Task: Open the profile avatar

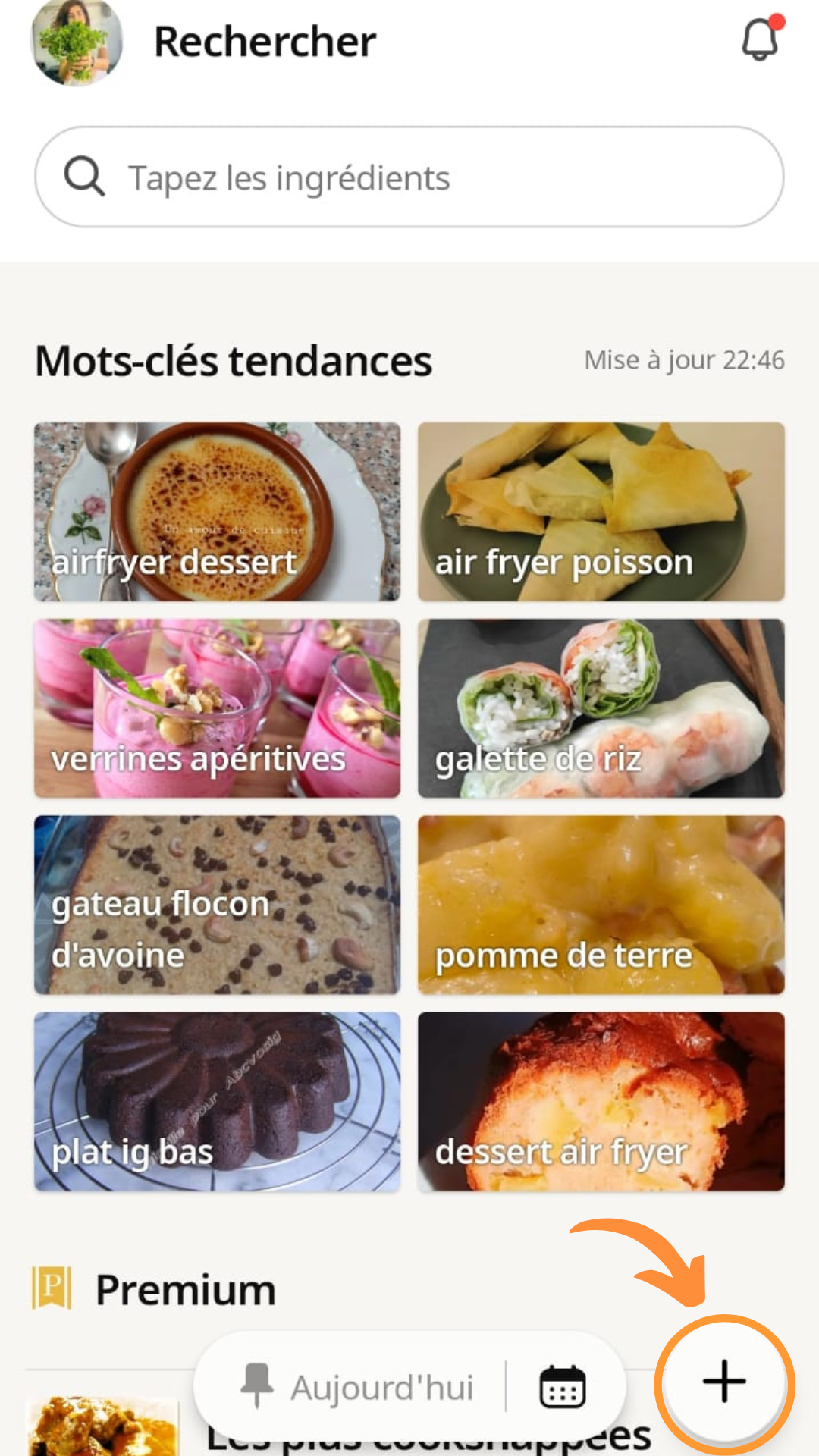Action: [76, 42]
